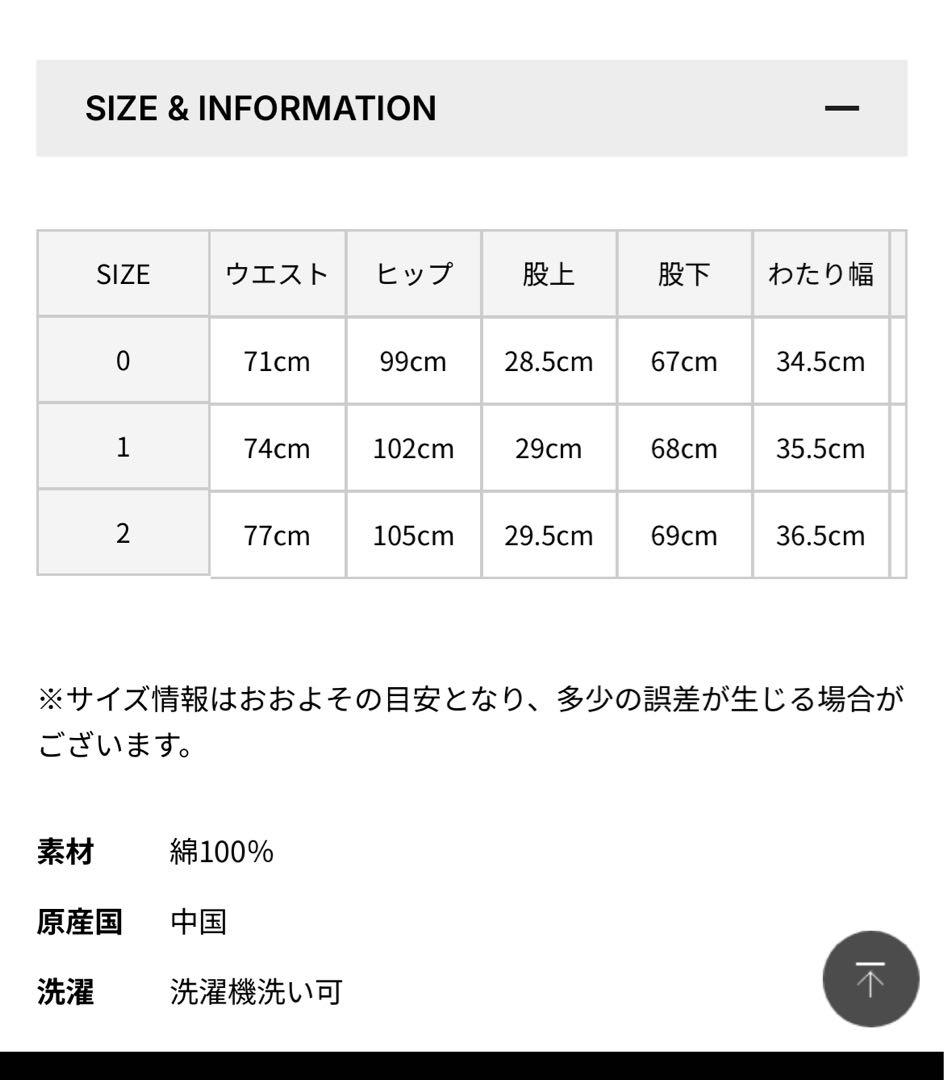Select the ヒップ column header
944x1080 pixels.
tap(413, 273)
